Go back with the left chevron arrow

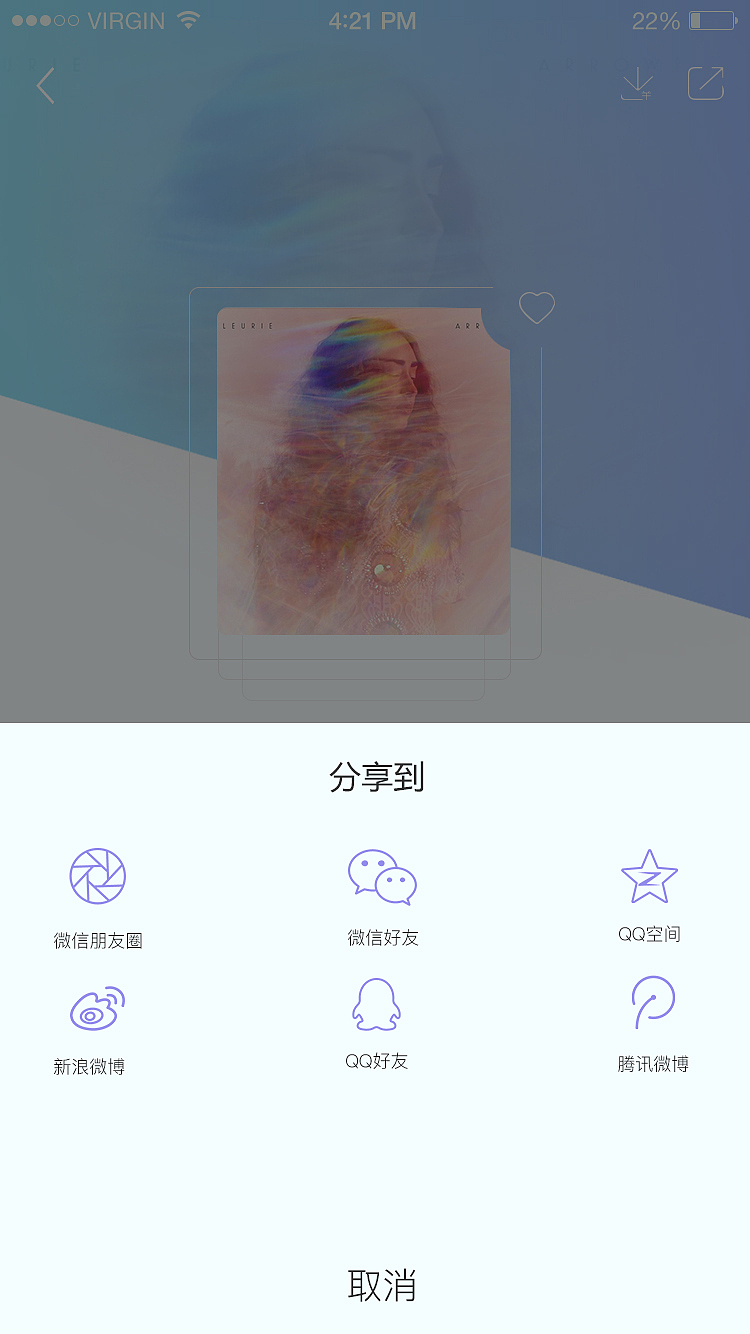coord(45,86)
